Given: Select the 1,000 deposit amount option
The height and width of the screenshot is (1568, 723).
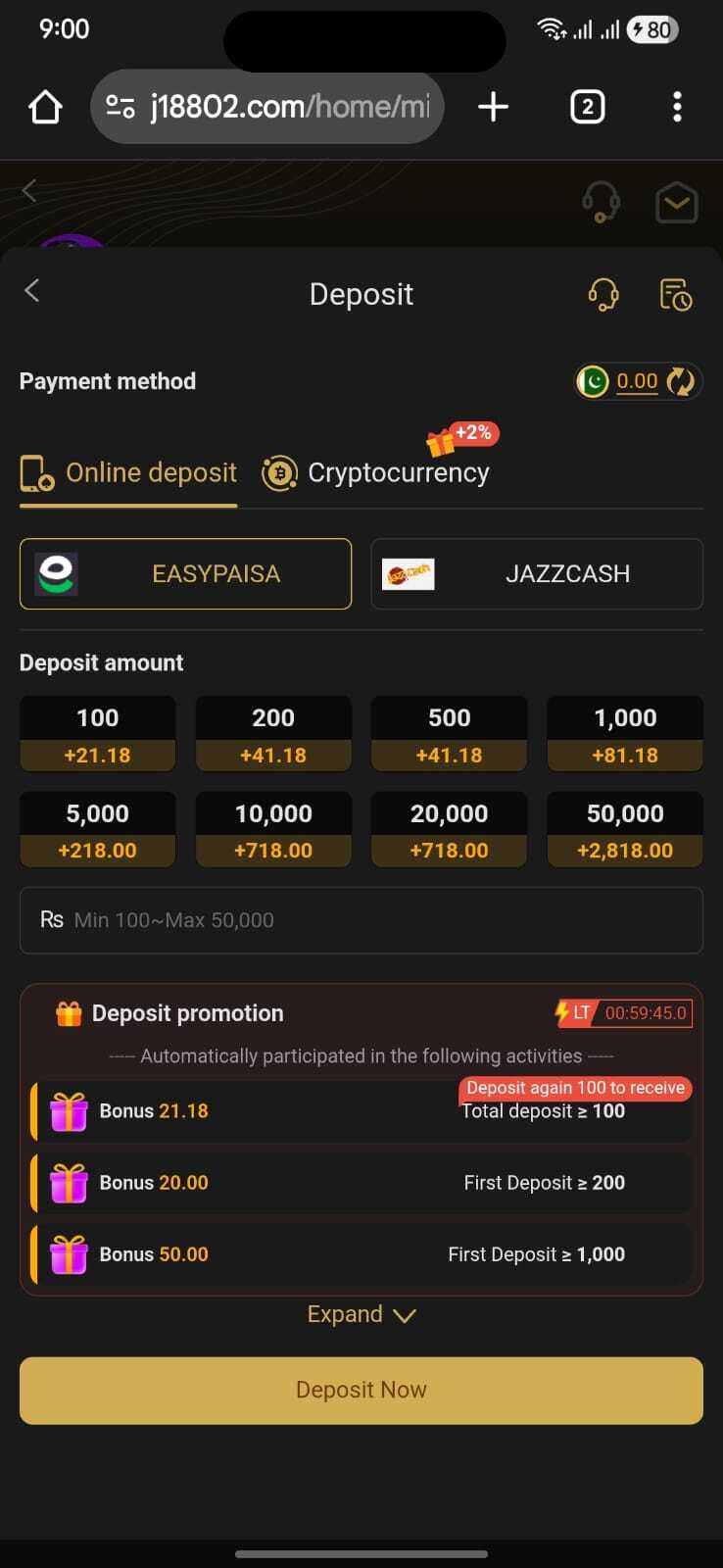Looking at the screenshot, I should tap(624, 732).
